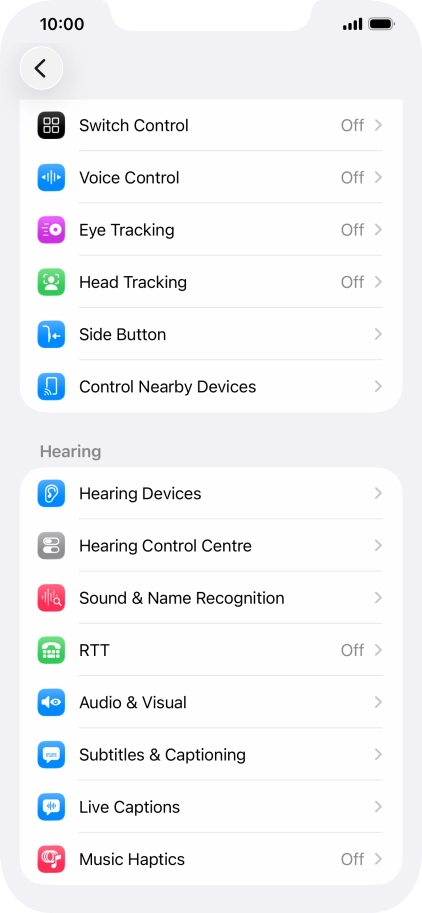Go back using the top-left arrow

click(41, 68)
